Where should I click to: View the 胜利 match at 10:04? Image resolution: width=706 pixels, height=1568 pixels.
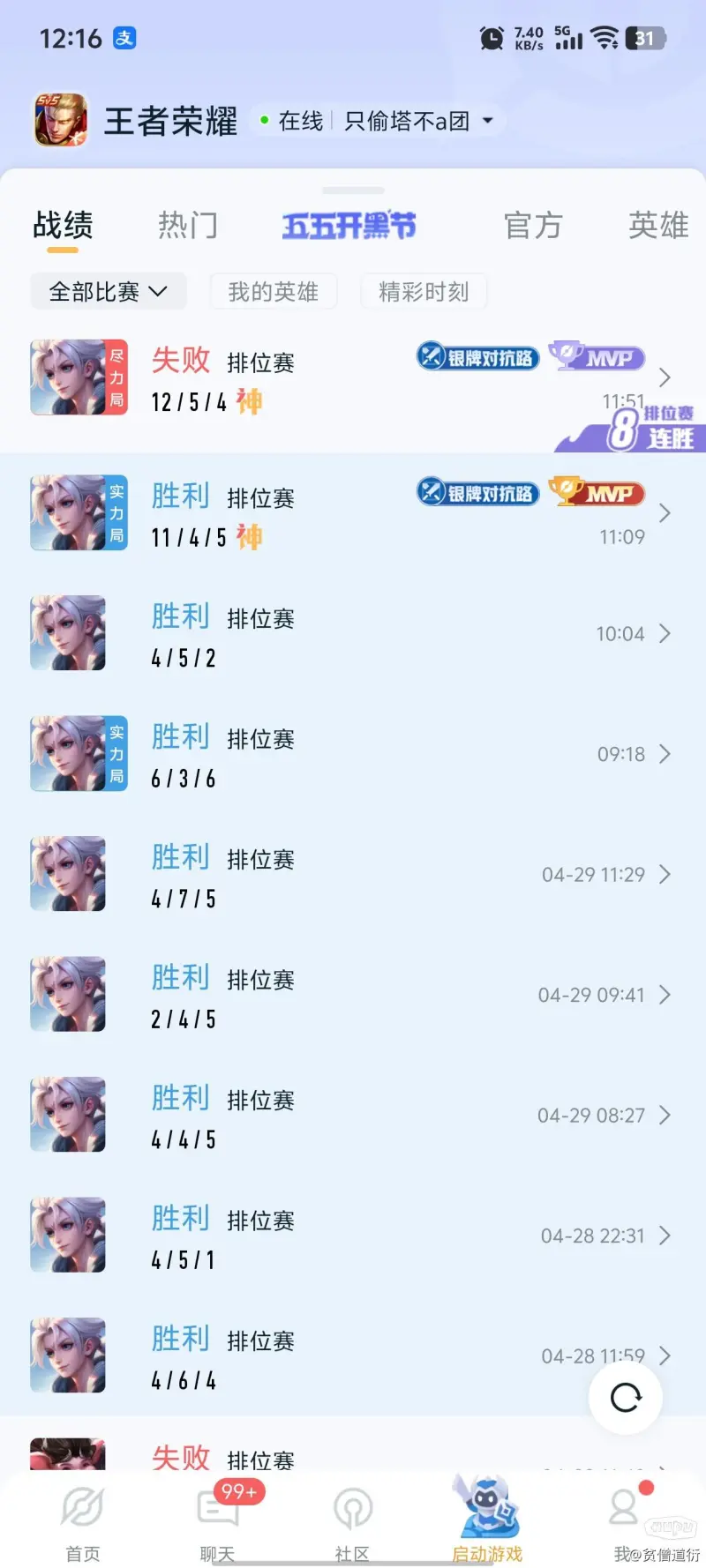[353, 633]
